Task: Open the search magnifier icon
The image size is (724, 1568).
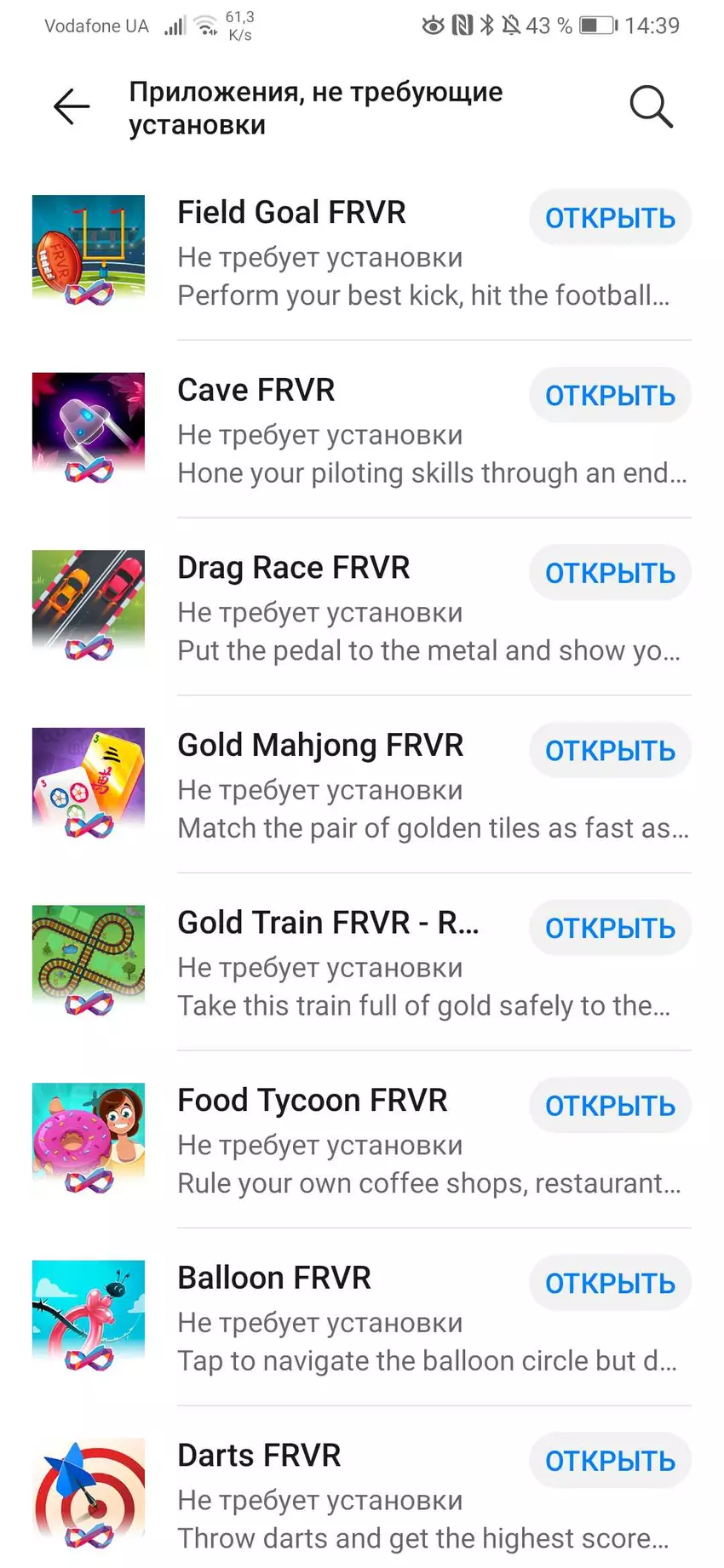Action: click(651, 107)
